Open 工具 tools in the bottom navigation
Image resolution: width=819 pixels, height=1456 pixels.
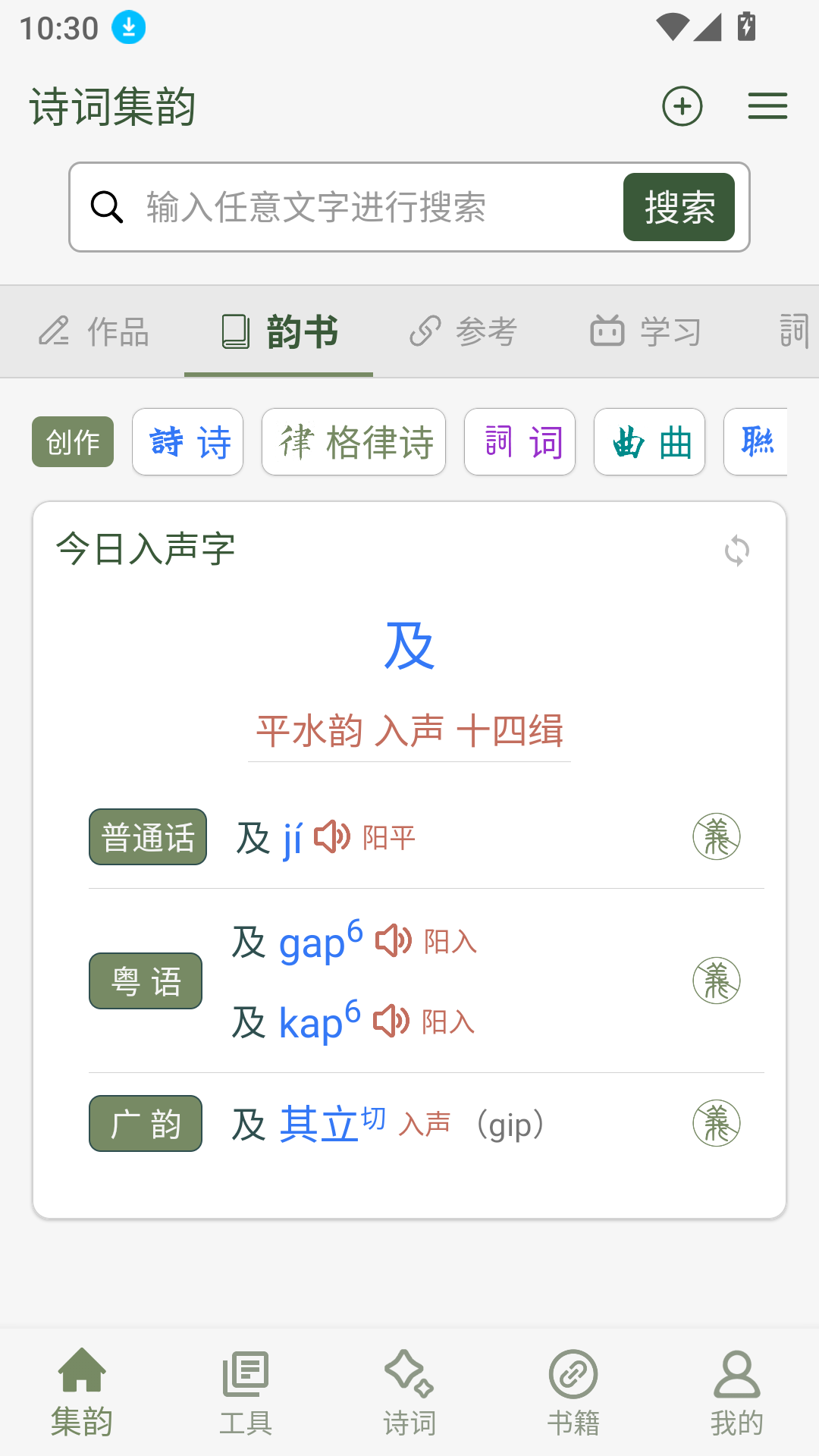pos(246,1395)
